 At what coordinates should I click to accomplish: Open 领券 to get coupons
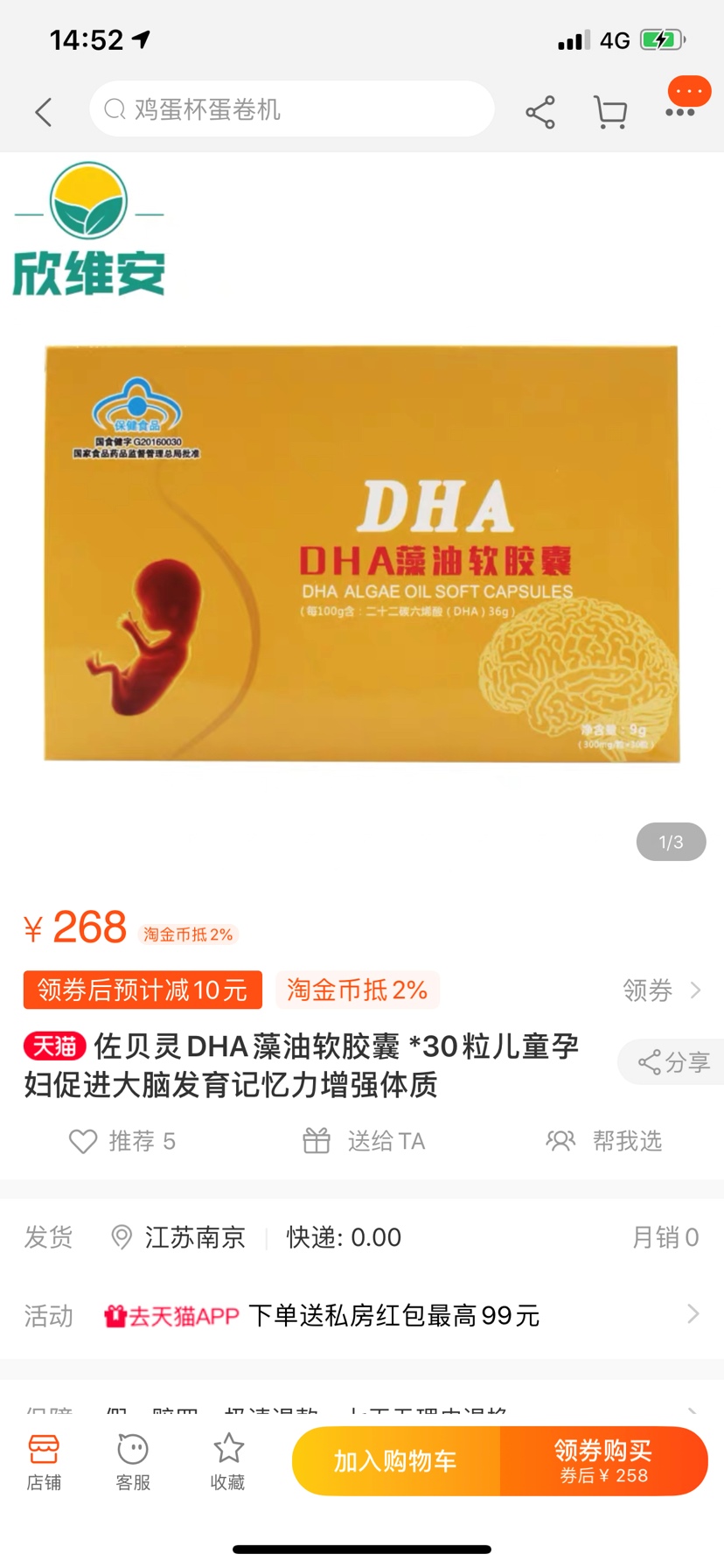point(662,990)
